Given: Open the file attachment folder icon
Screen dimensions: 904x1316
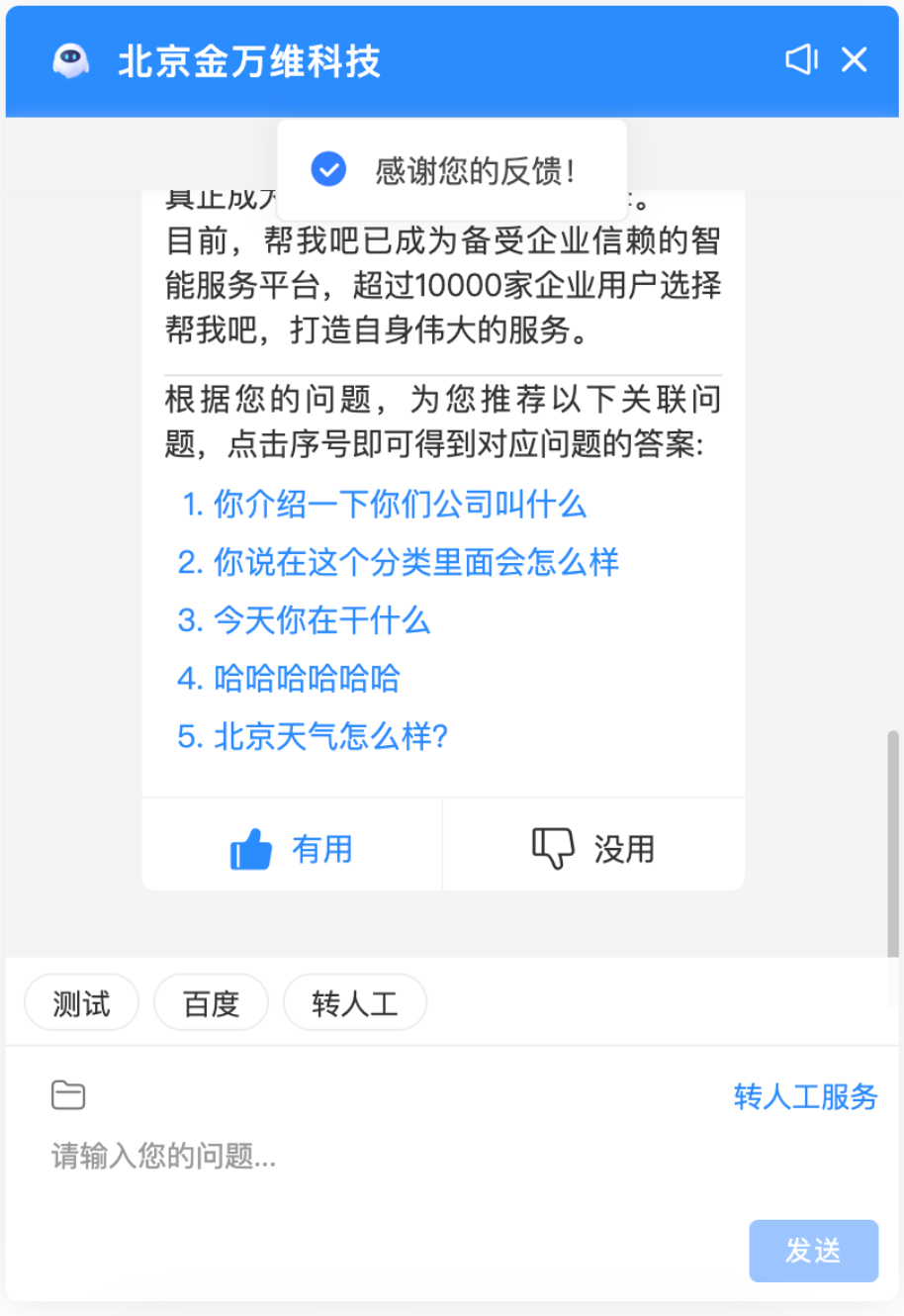Looking at the screenshot, I should coord(68,1095).
